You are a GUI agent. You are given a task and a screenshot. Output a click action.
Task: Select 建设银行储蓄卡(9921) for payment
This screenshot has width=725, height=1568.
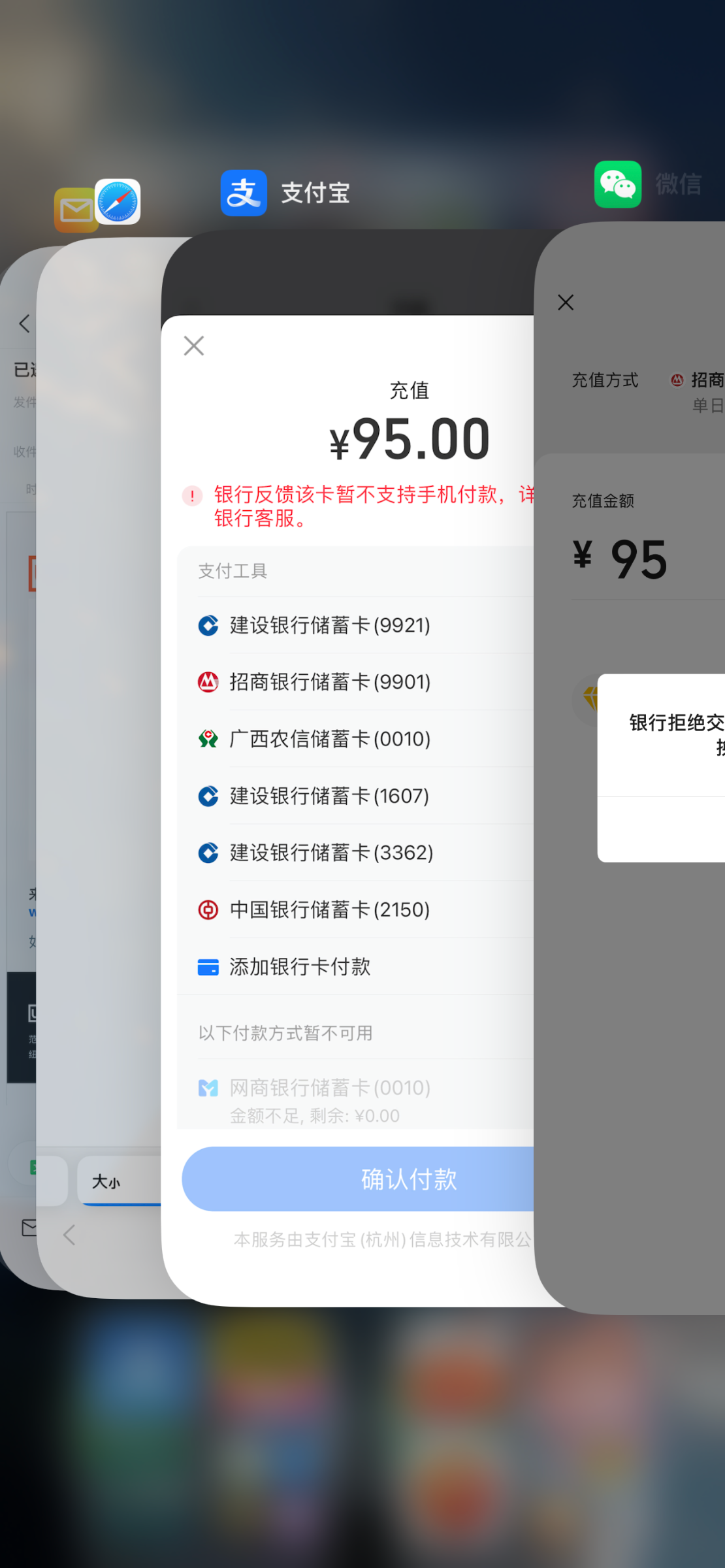355,625
